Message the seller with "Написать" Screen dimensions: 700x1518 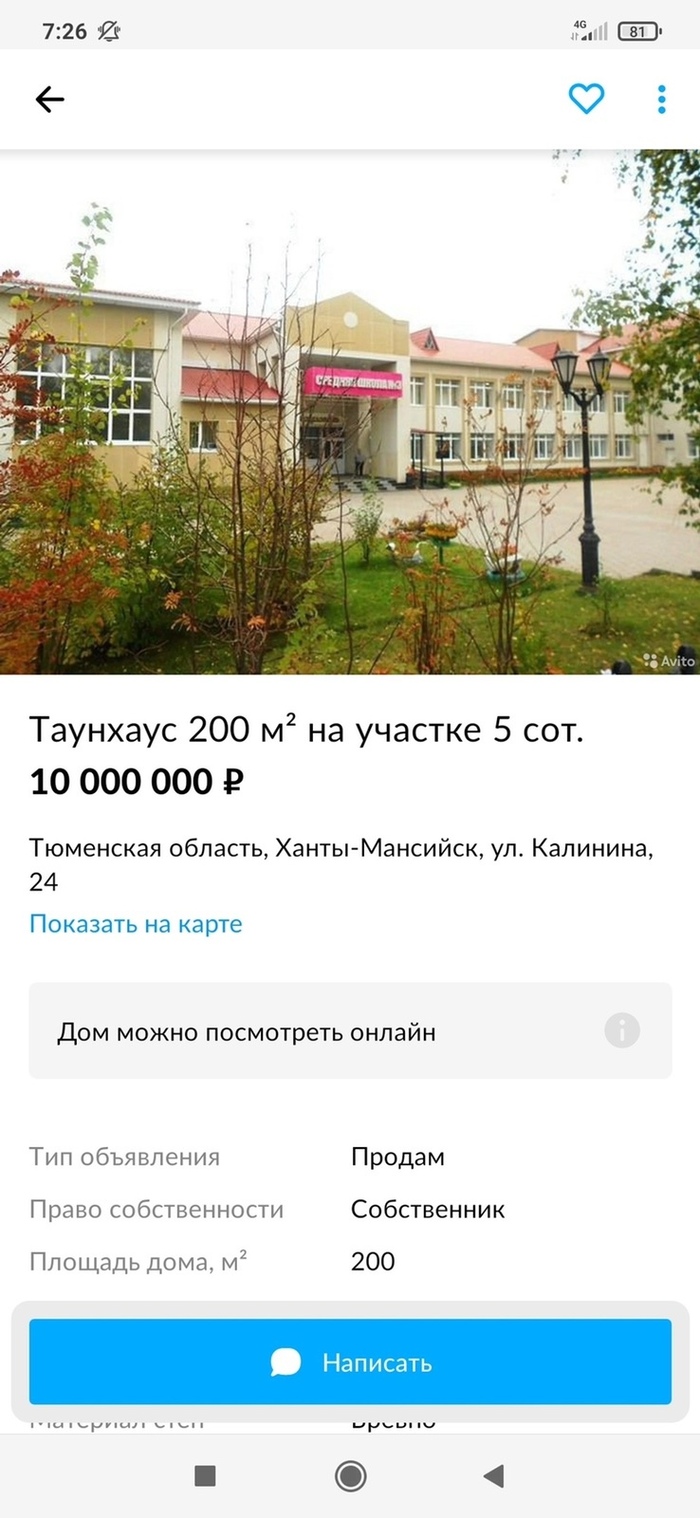point(350,1362)
